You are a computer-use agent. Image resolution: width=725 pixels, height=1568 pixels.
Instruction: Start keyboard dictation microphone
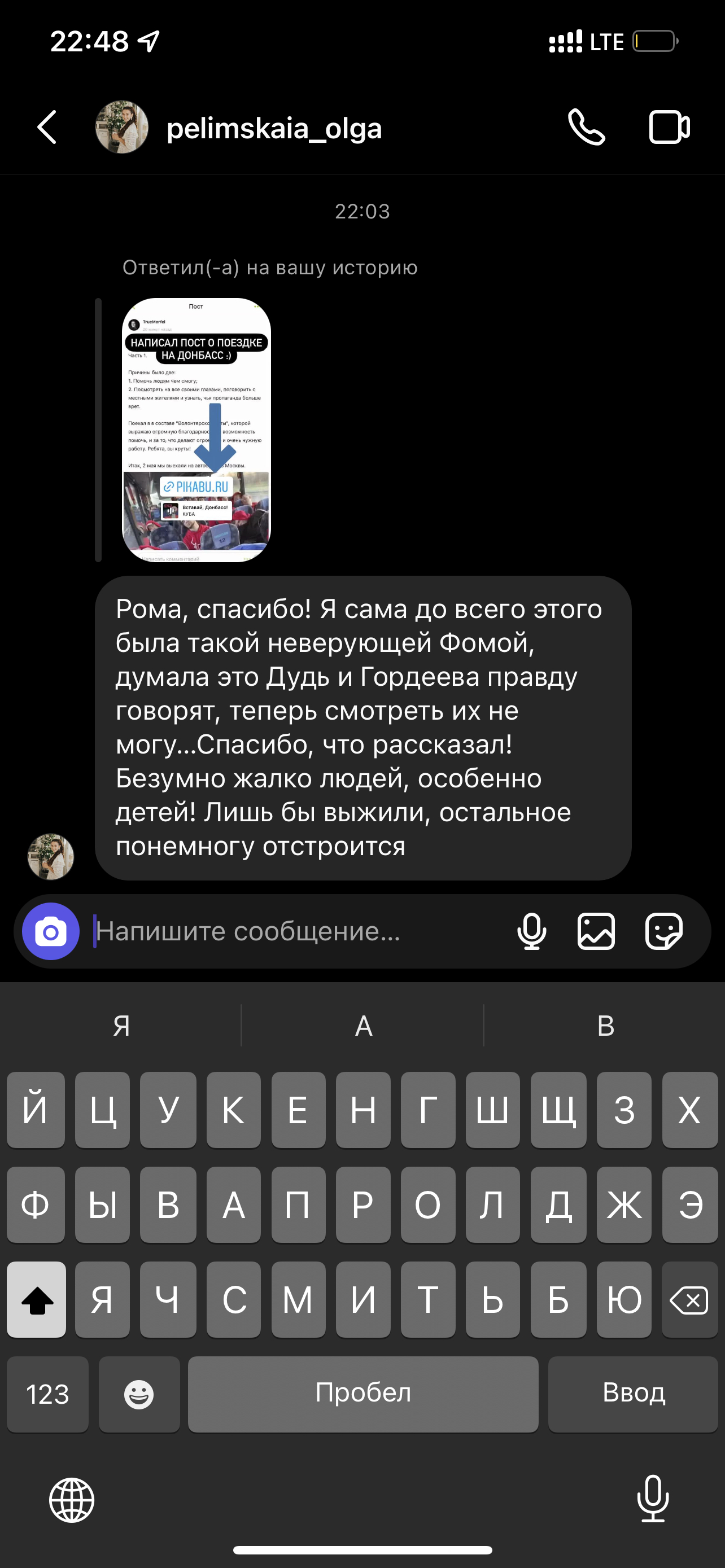[653, 1499]
